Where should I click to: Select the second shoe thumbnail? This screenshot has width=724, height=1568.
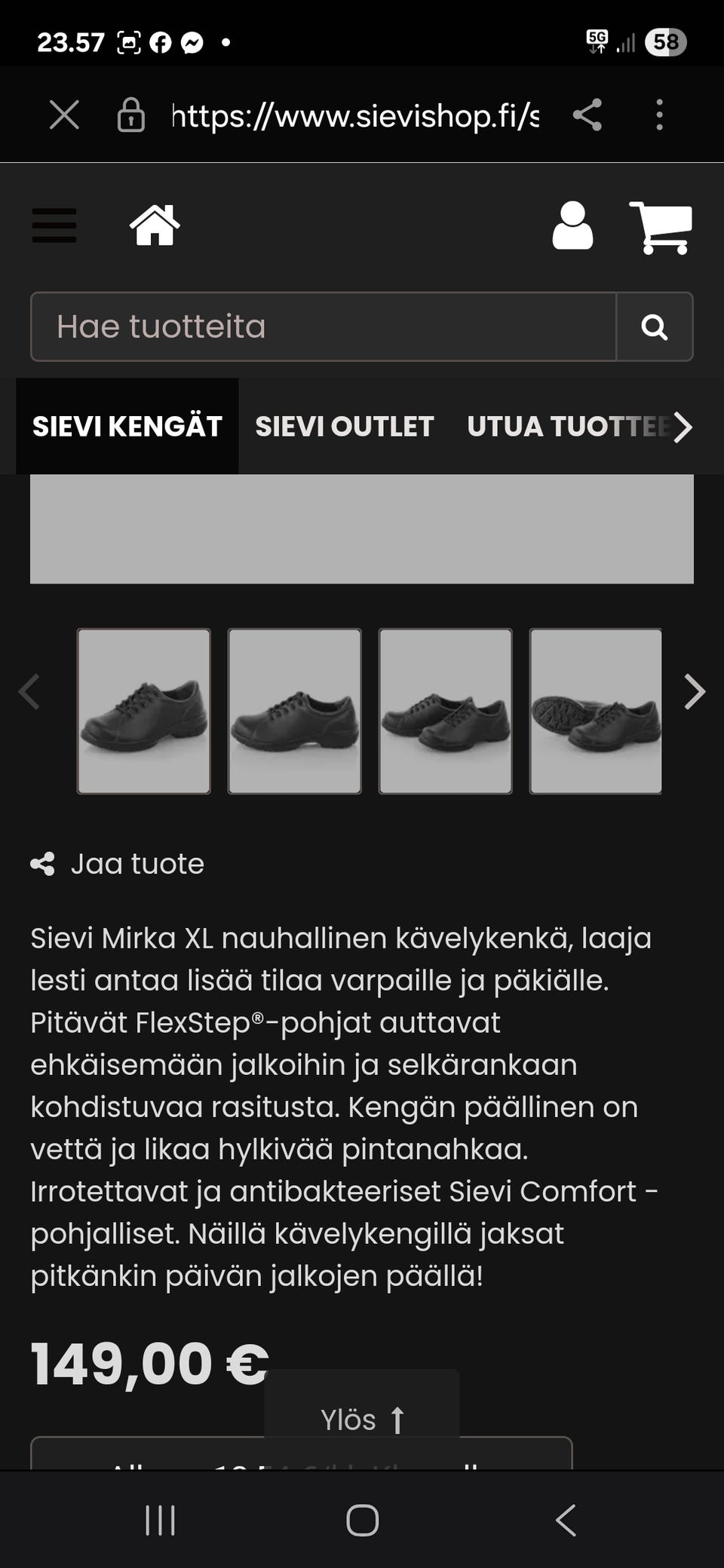[x=295, y=711]
